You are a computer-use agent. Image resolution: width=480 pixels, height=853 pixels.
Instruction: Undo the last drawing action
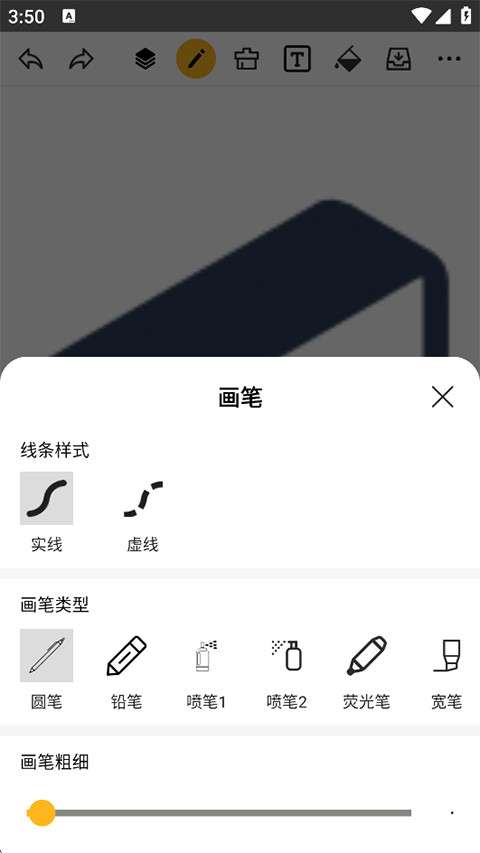(x=31, y=59)
